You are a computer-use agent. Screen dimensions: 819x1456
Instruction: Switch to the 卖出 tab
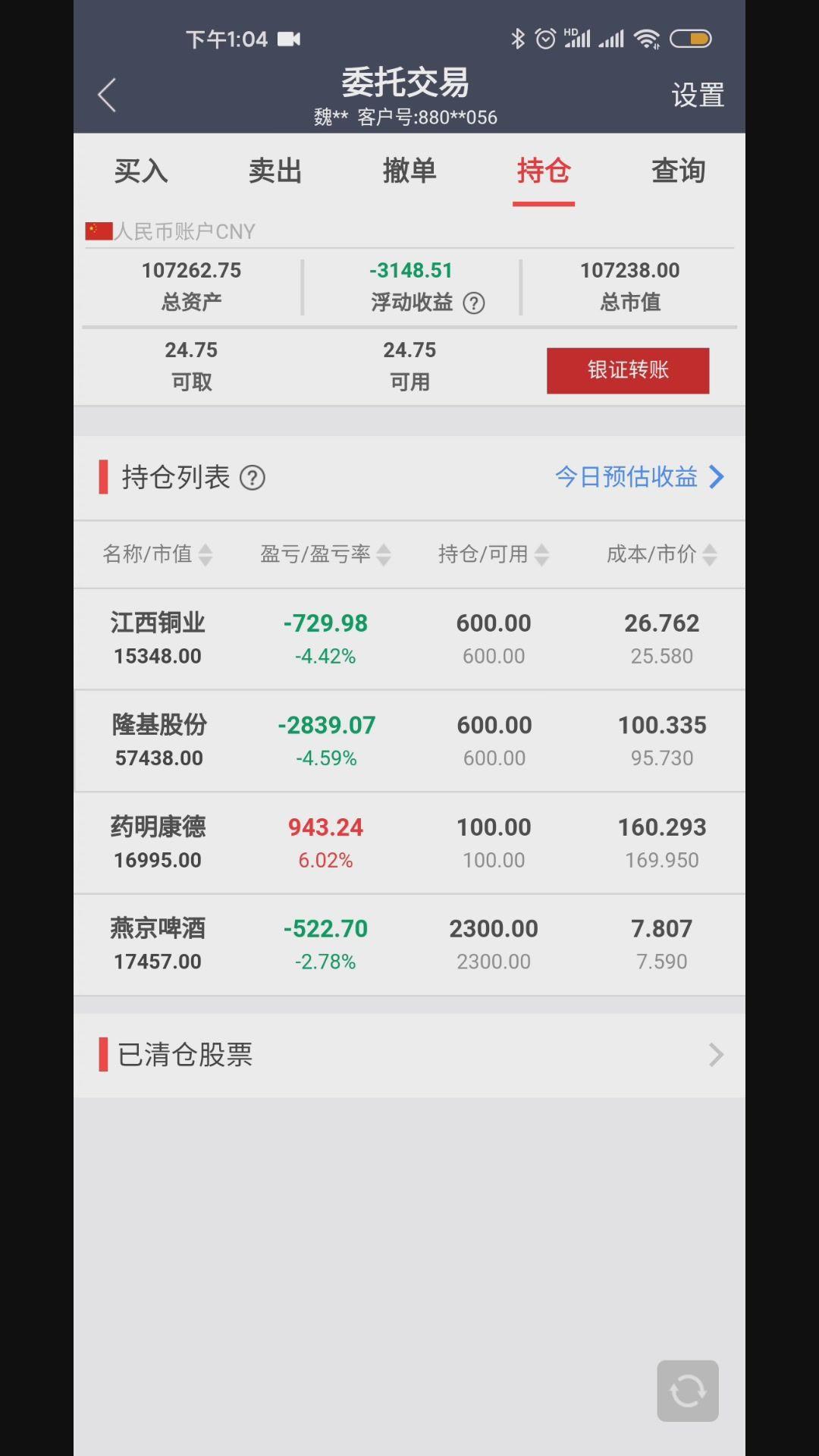tap(275, 171)
